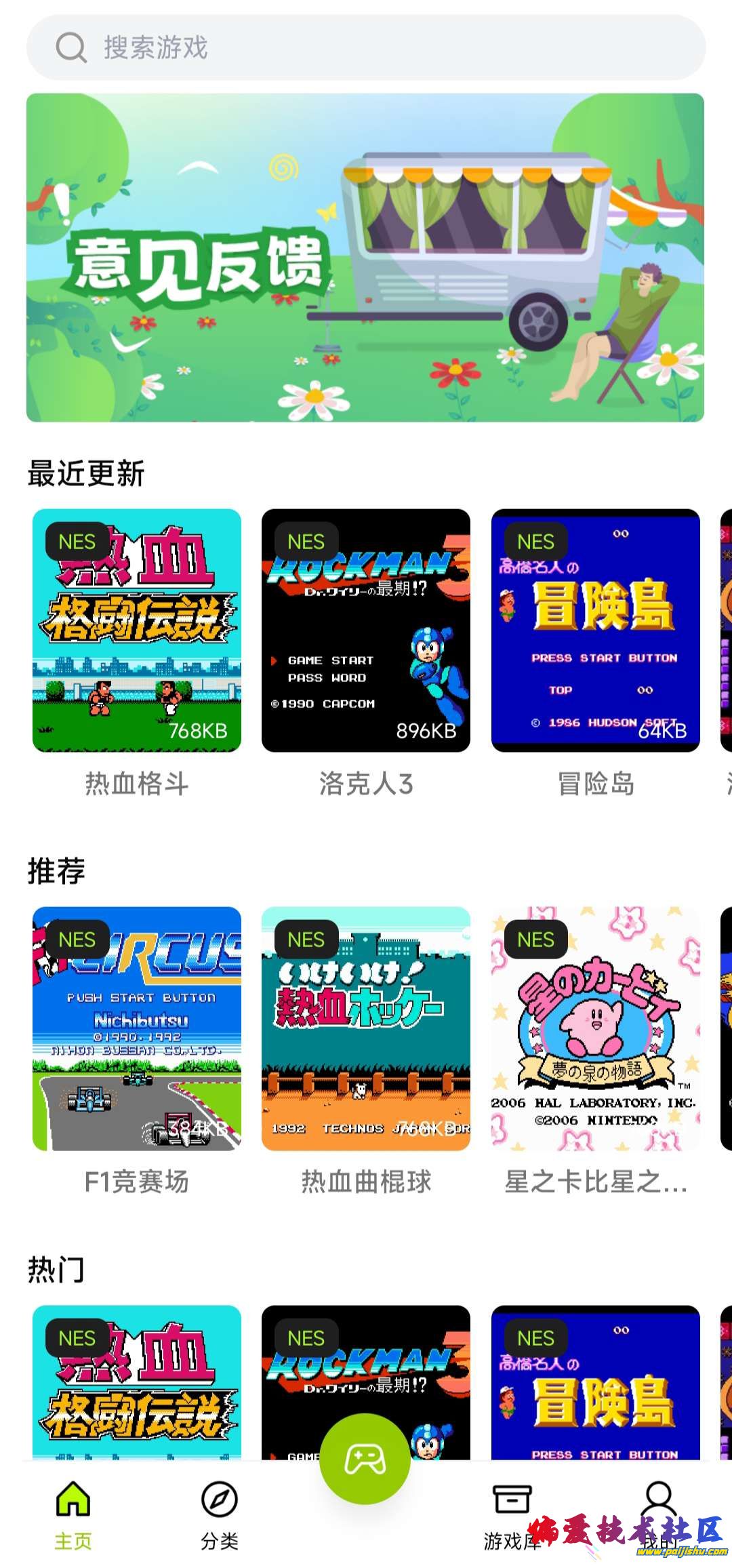Open the 搜索游戏 search box

pyautogui.click(x=366, y=47)
